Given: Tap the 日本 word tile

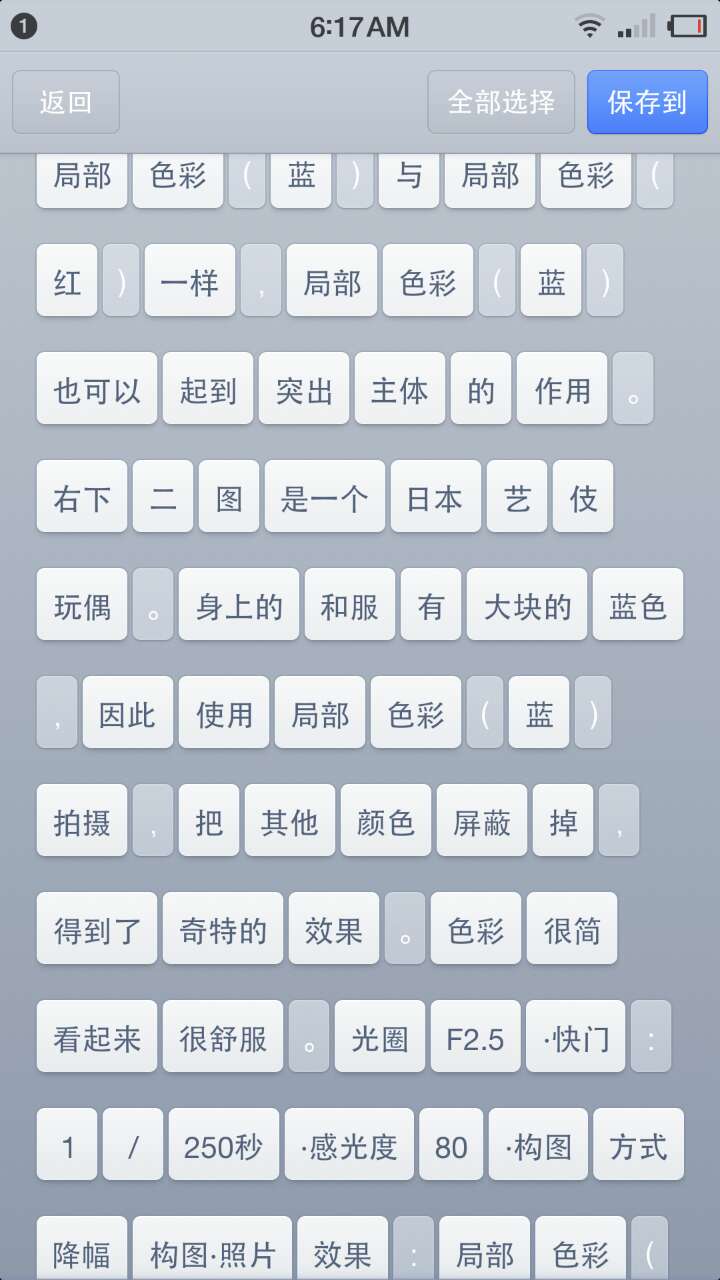Looking at the screenshot, I should pyautogui.click(x=435, y=497).
